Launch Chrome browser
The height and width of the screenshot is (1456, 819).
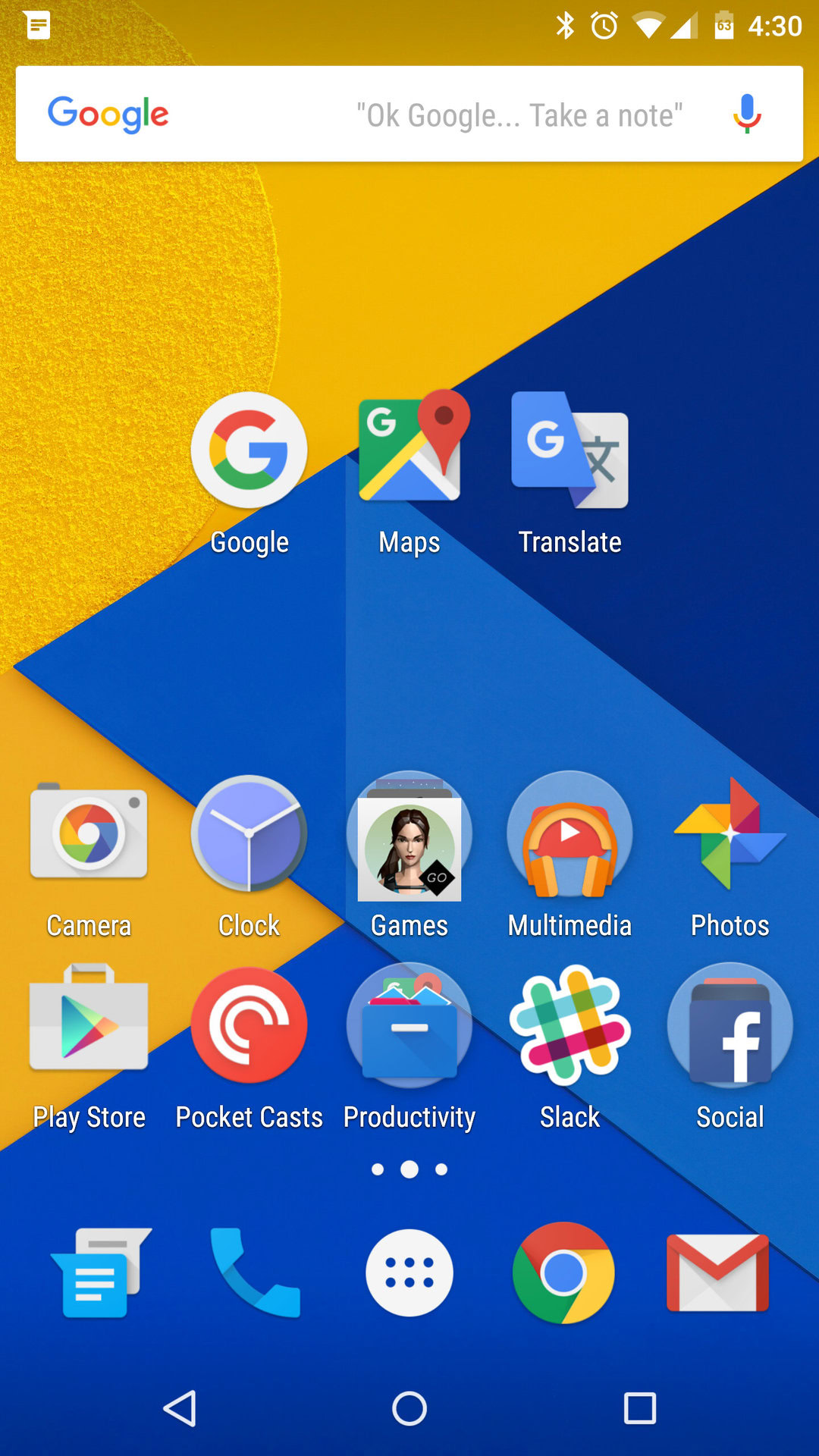(x=563, y=1272)
